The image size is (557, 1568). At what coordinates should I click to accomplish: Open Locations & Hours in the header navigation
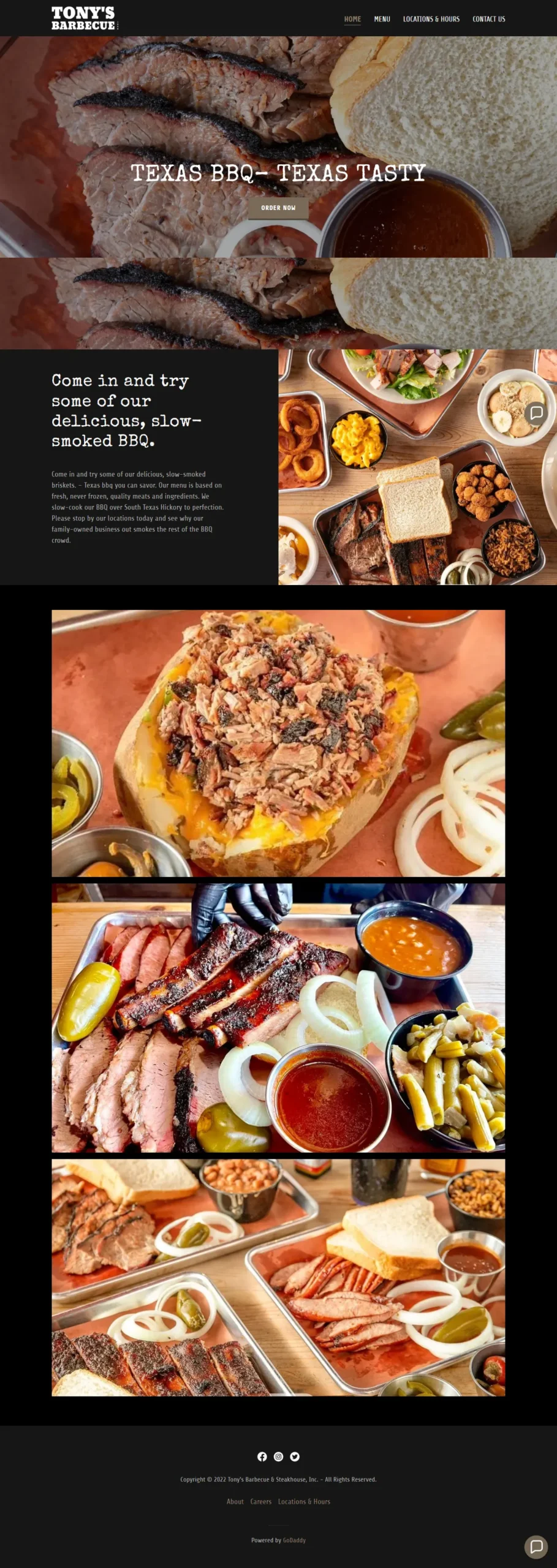tap(431, 19)
